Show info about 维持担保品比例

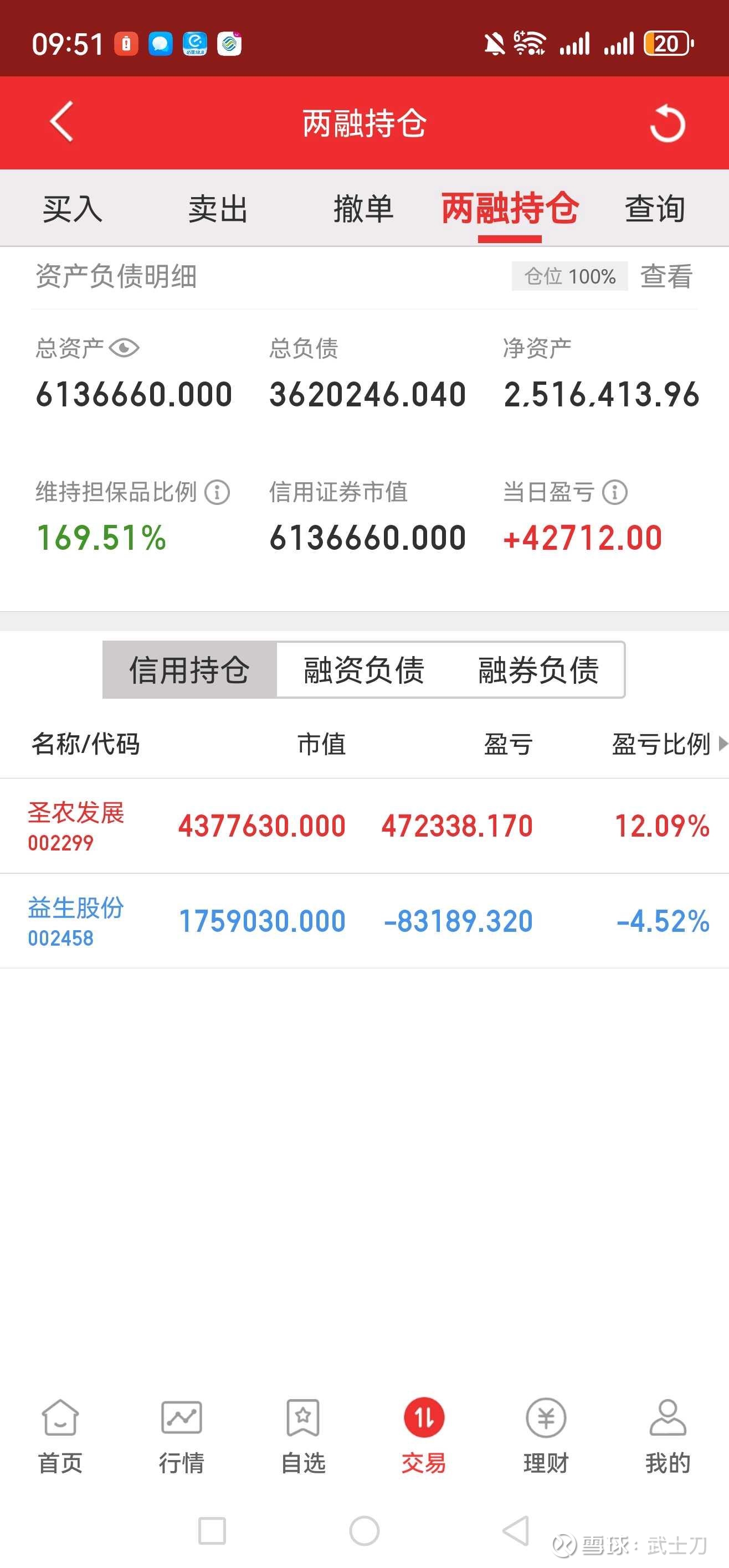click(217, 492)
